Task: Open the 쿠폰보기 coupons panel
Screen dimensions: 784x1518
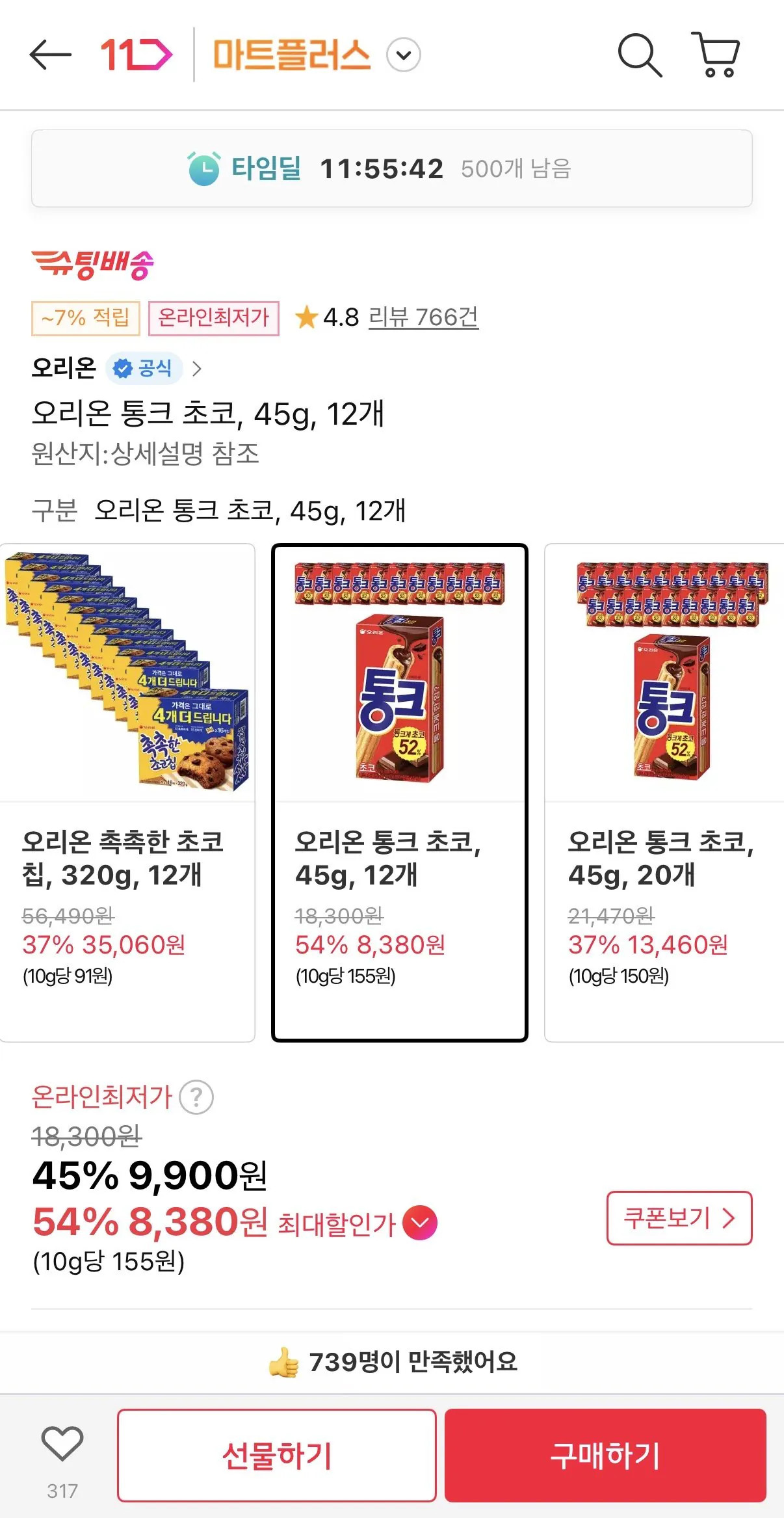Action: pyautogui.click(x=678, y=1219)
